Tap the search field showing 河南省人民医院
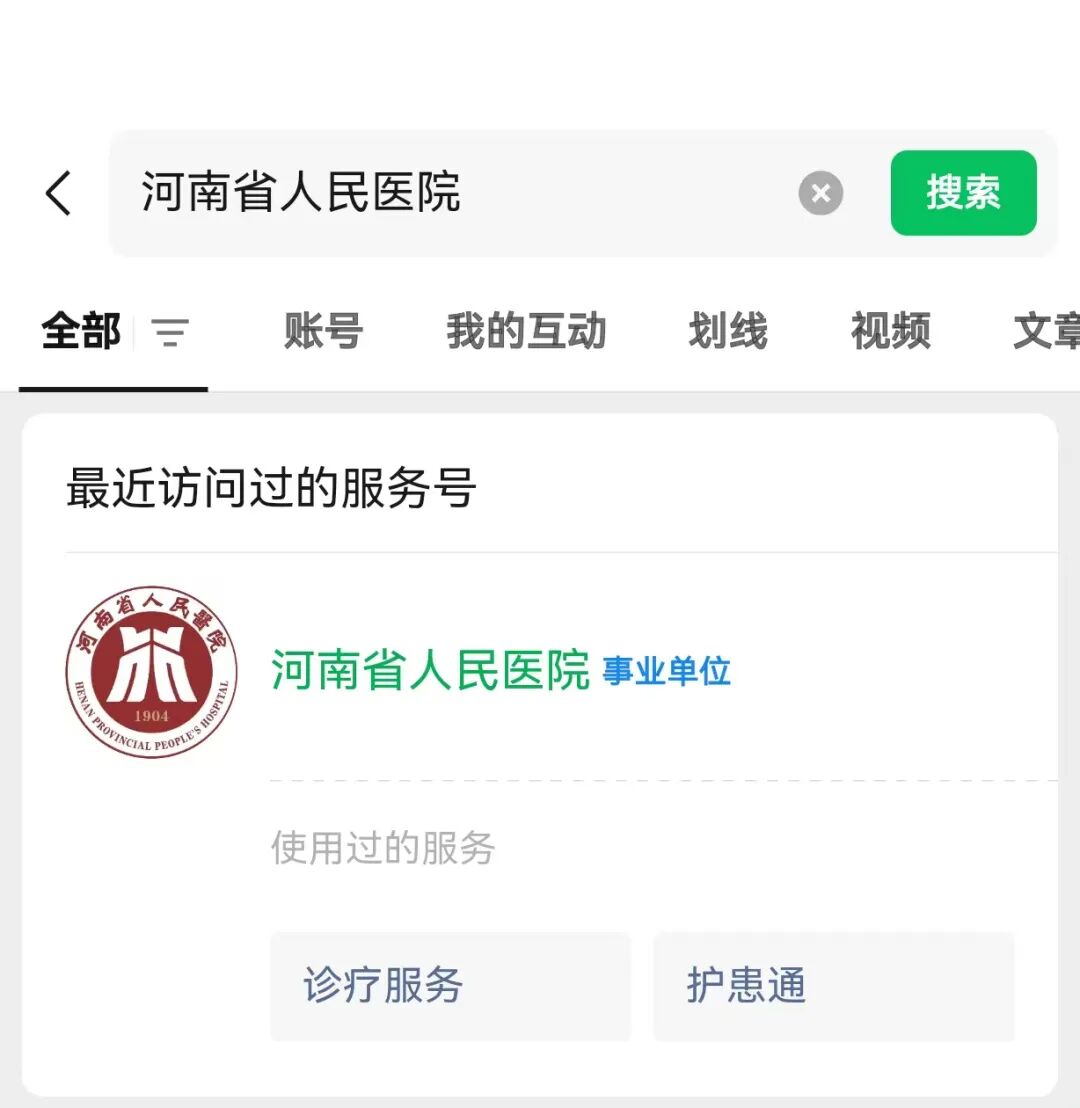Image resolution: width=1080 pixels, height=1108 pixels. (x=450, y=193)
